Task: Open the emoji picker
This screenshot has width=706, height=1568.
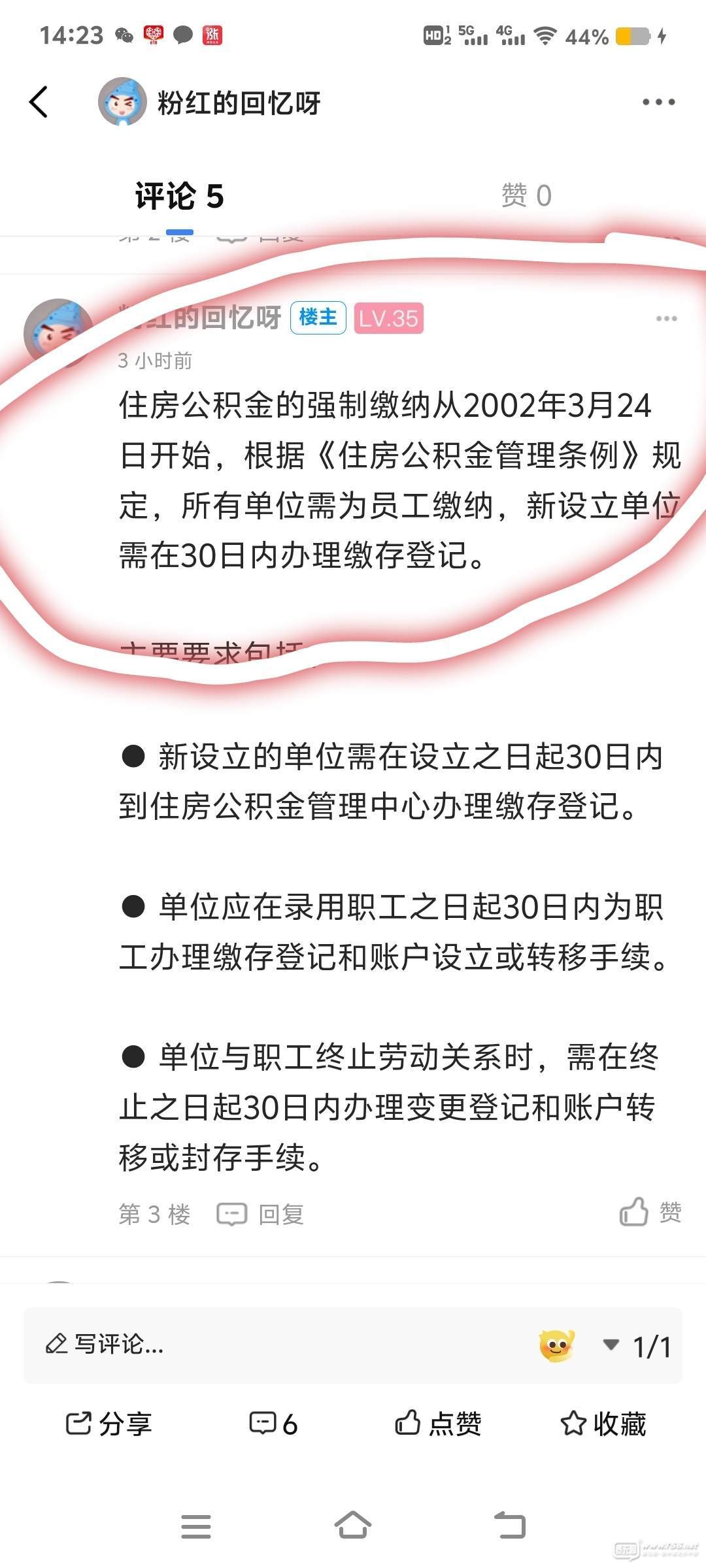Action: (556, 1346)
